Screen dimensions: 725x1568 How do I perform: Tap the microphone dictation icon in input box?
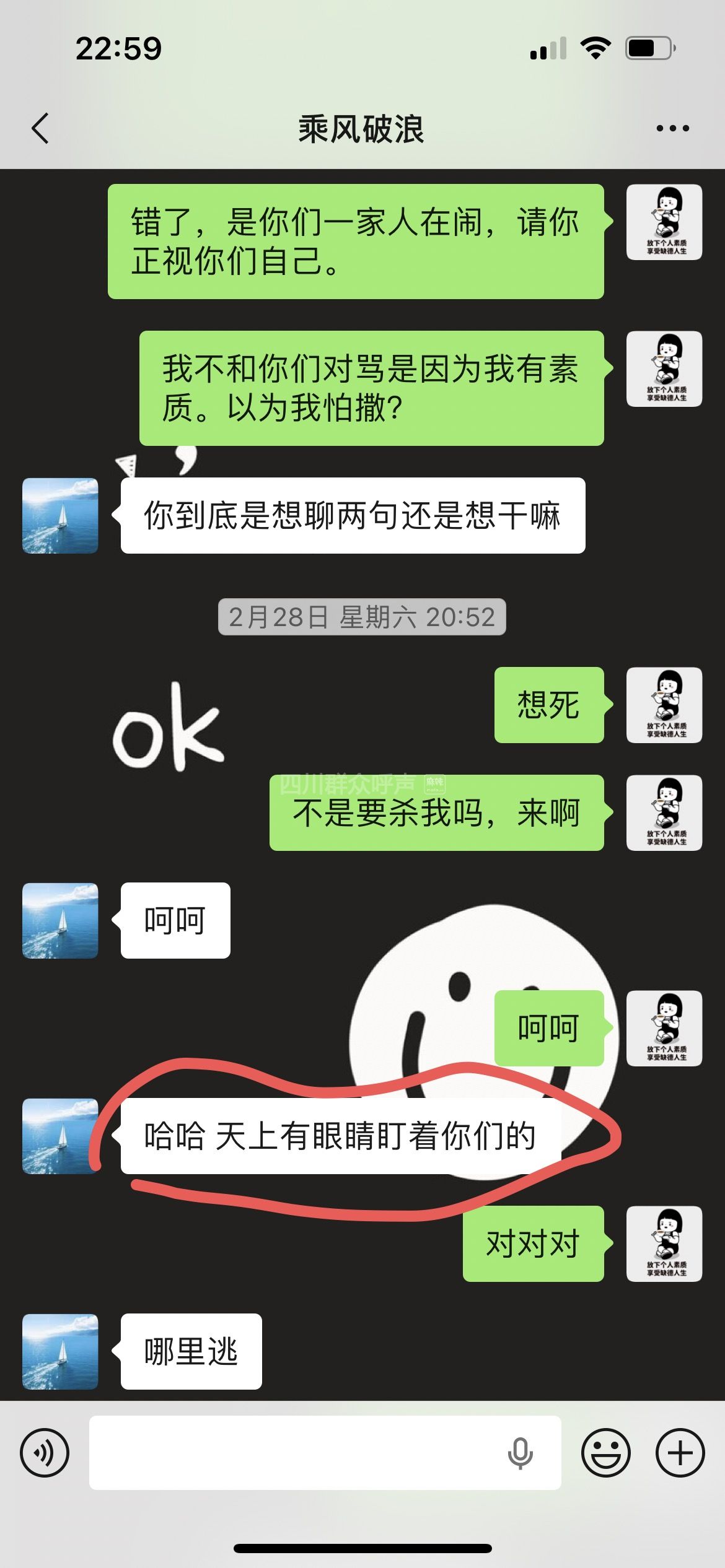520,1453
